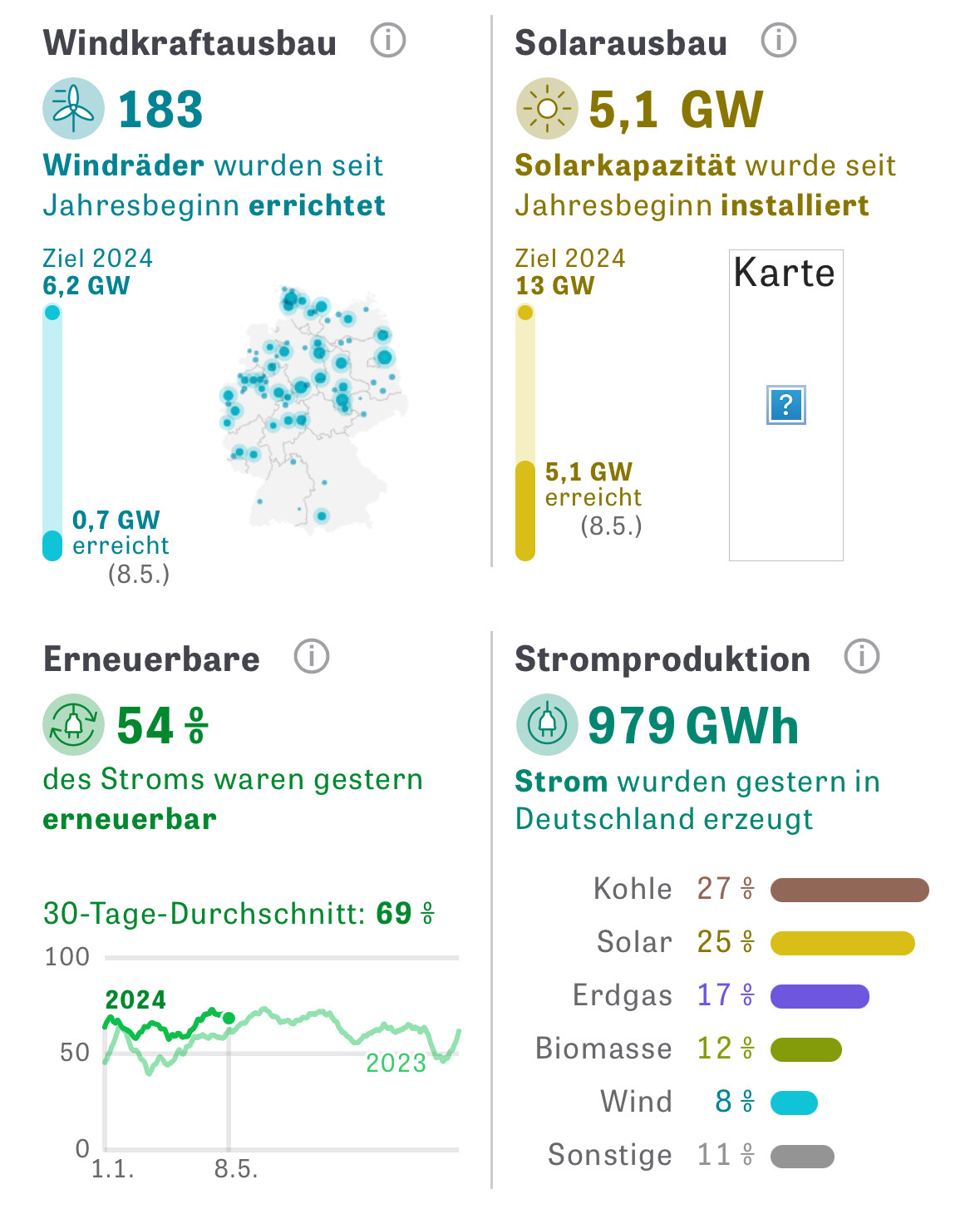This screenshot has height=1209, width=980.
Task: Tap the info icon beside Erneuerbare
Action: coord(312,656)
